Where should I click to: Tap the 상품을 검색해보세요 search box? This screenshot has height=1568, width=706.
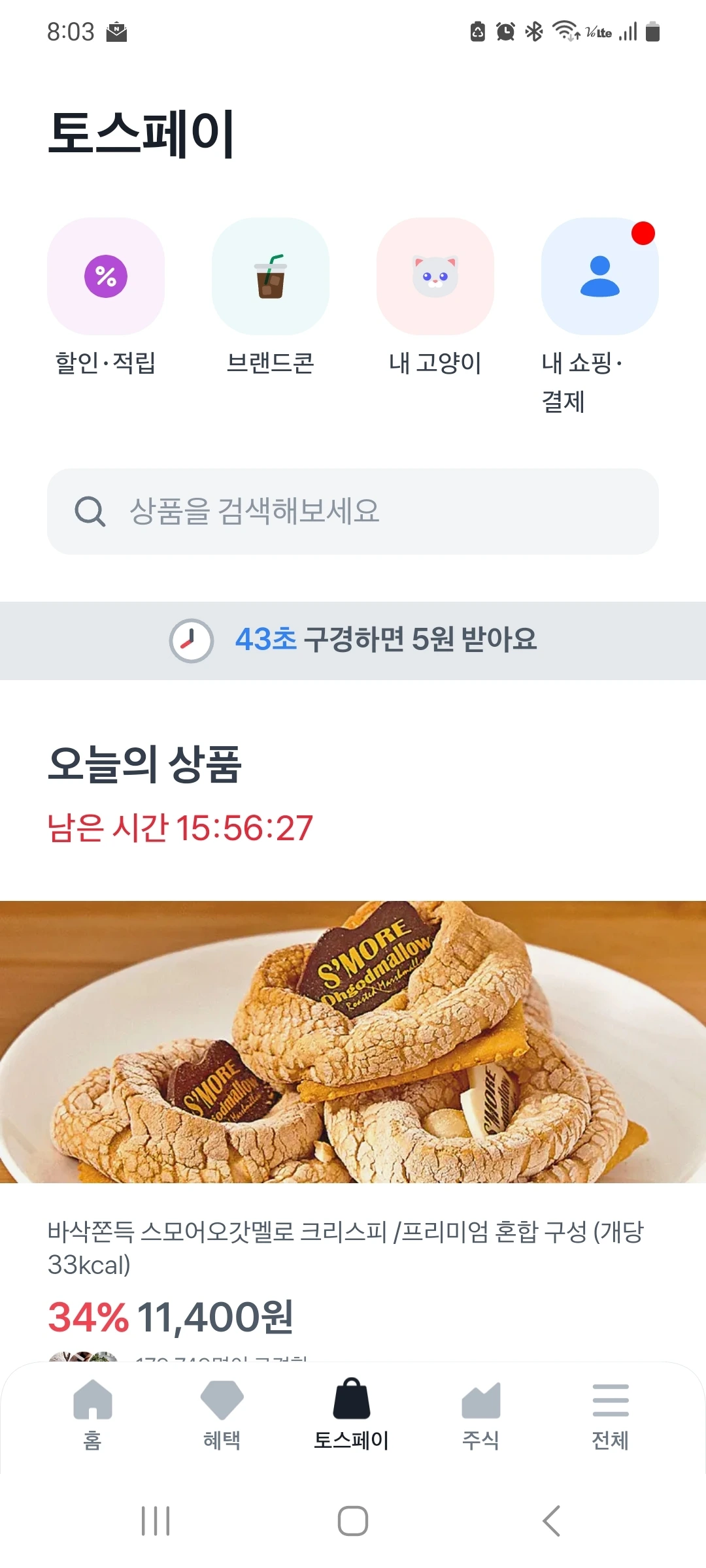point(353,512)
